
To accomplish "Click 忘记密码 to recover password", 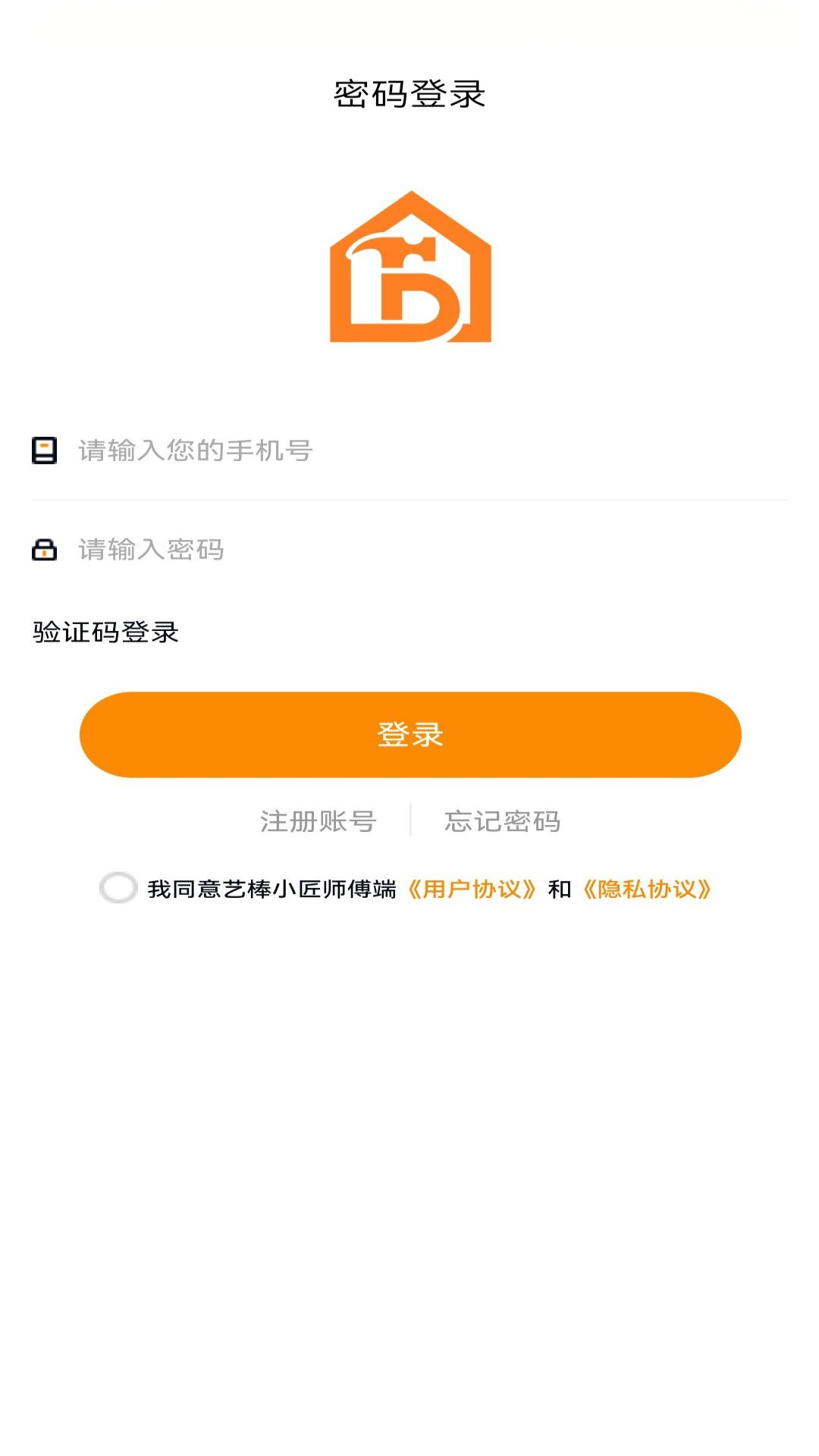I will click(x=504, y=821).
